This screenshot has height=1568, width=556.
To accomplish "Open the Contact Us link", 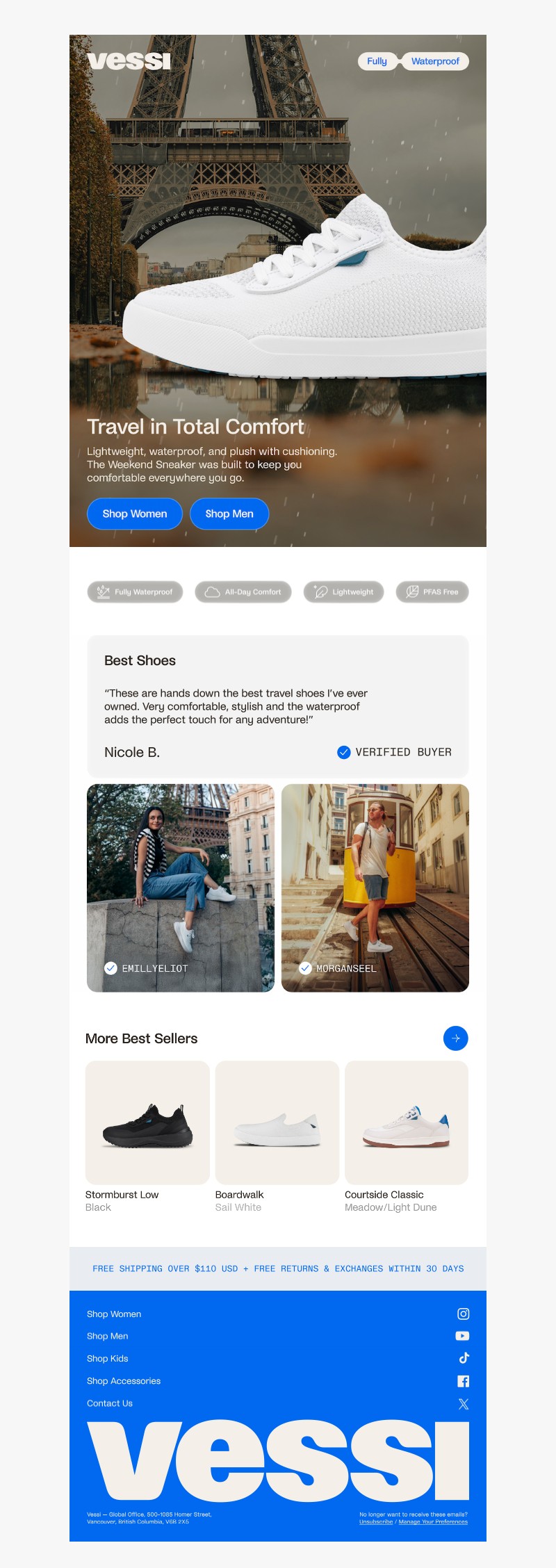I will tap(110, 1403).
